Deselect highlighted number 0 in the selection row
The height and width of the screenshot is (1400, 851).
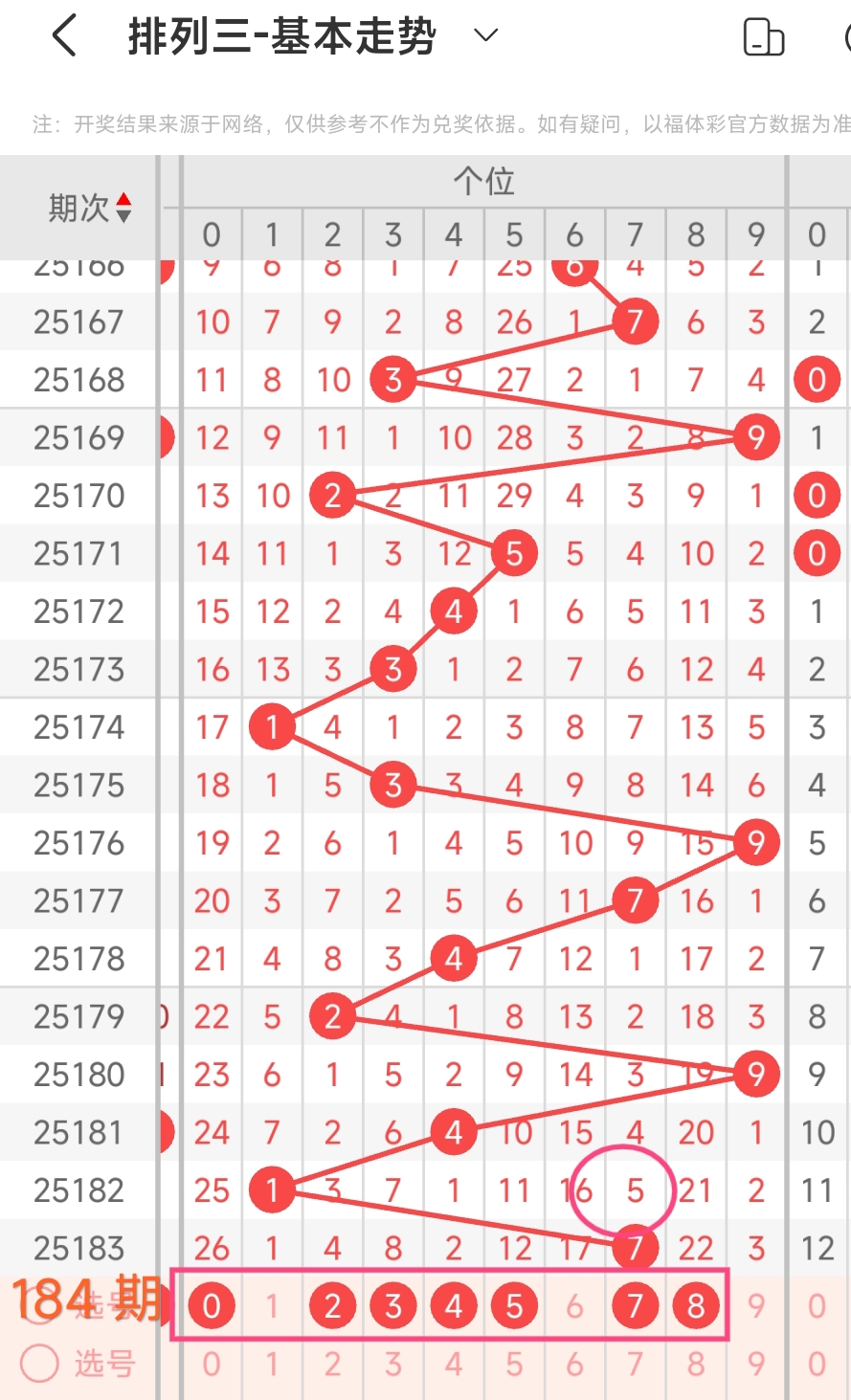[x=212, y=1305]
